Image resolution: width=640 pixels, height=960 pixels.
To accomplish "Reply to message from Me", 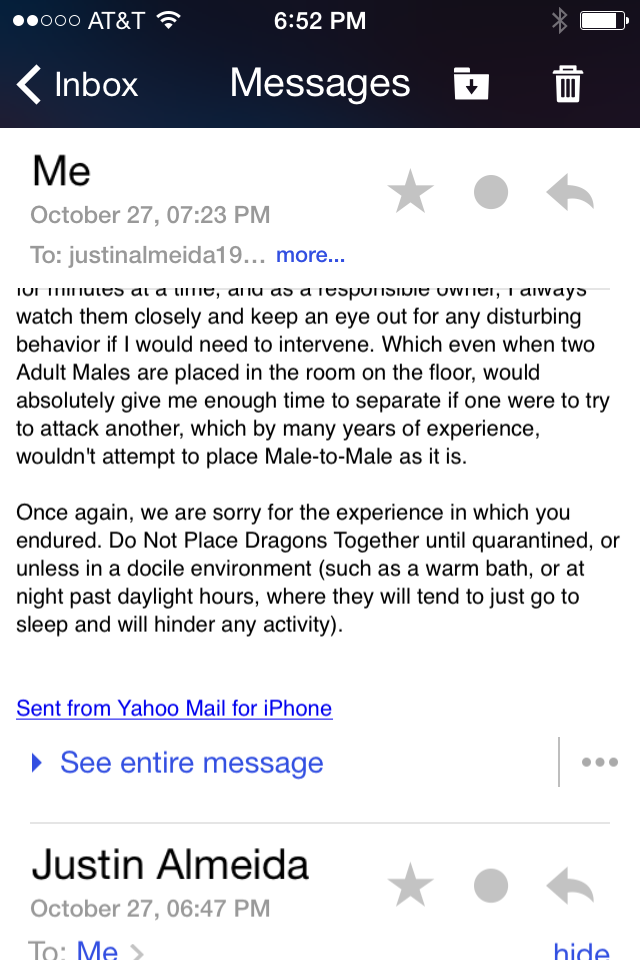I will pyautogui.click(x=570, y=192).
